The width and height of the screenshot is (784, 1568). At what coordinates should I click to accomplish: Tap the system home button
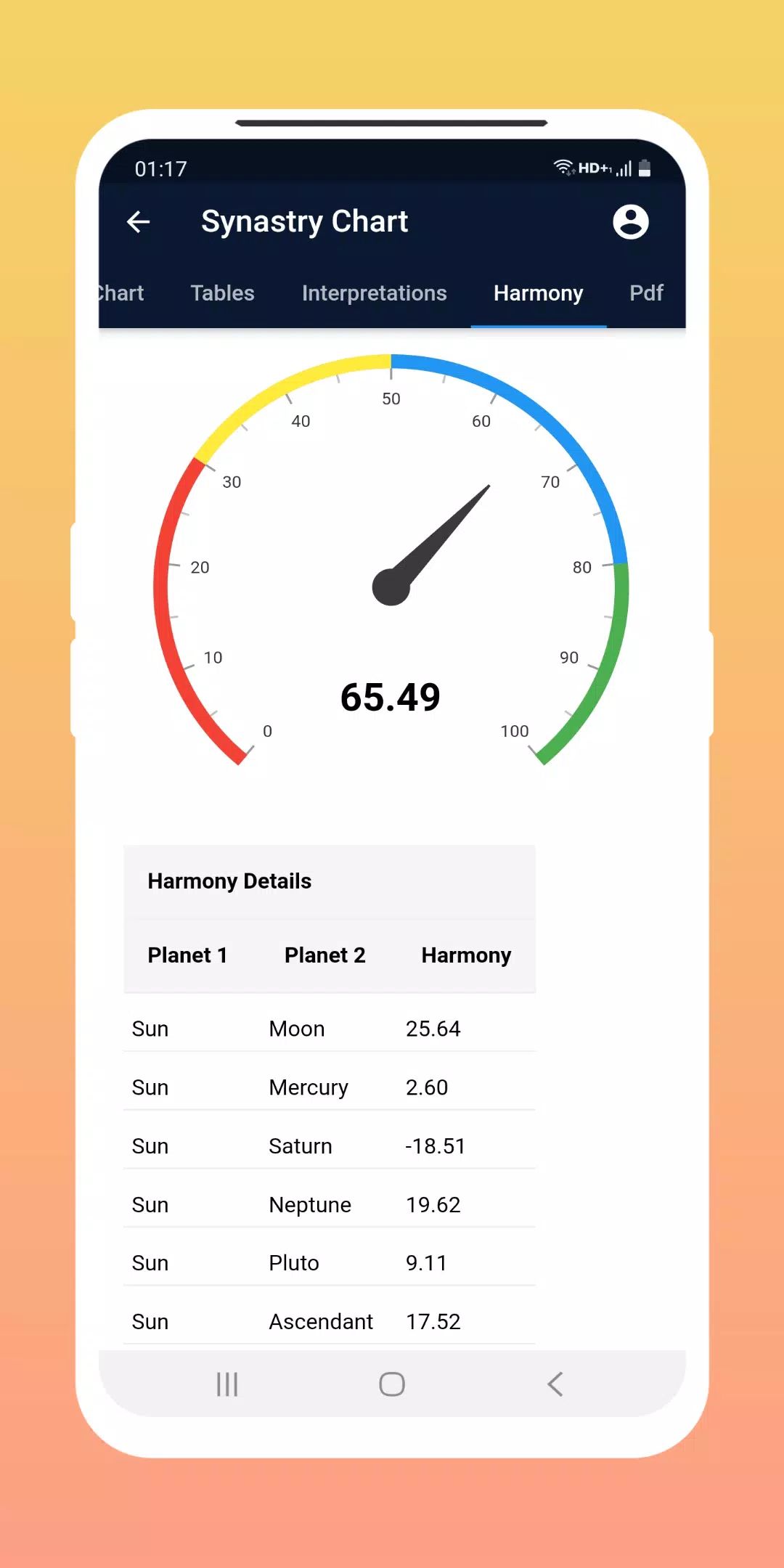coord(392,1384)
